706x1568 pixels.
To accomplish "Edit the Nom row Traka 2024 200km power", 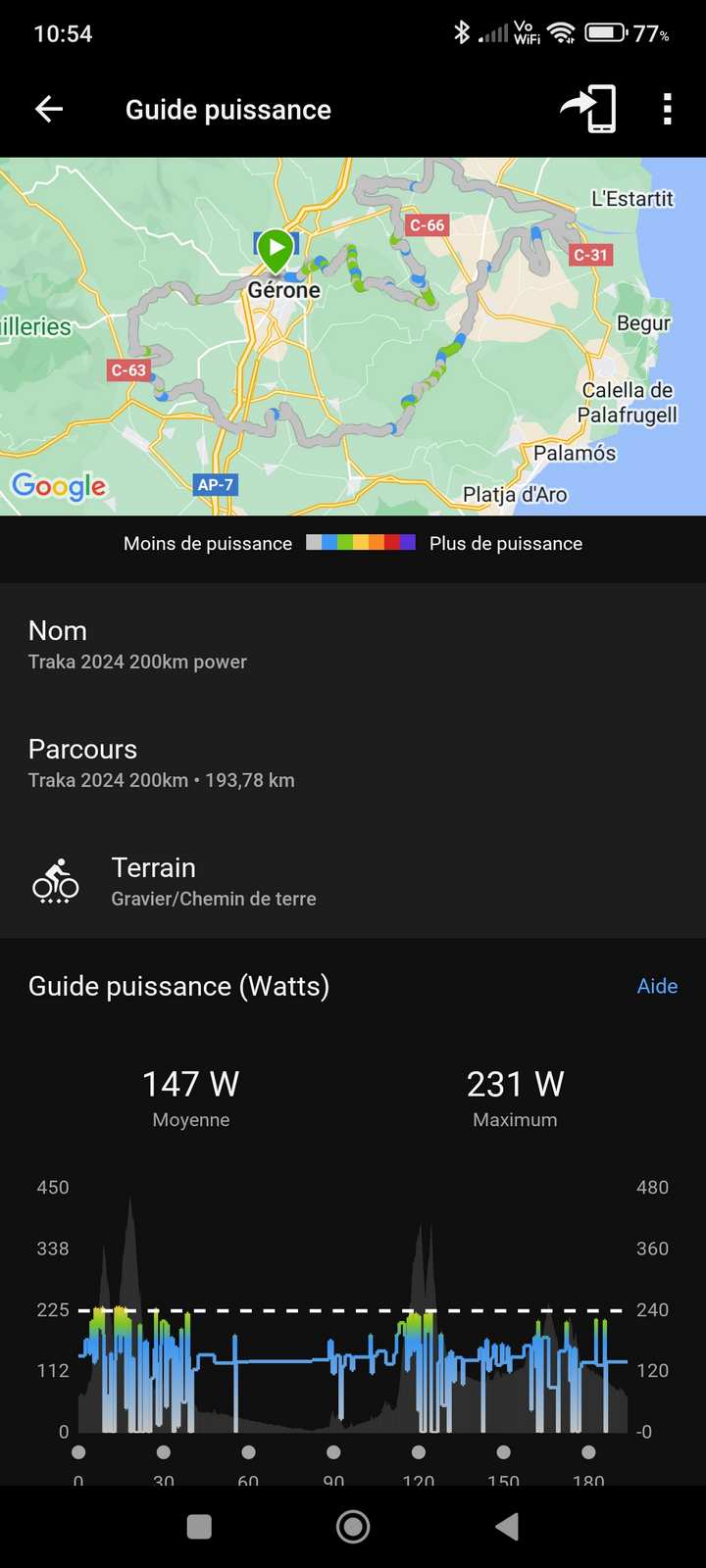I will [x=353, y=644].
